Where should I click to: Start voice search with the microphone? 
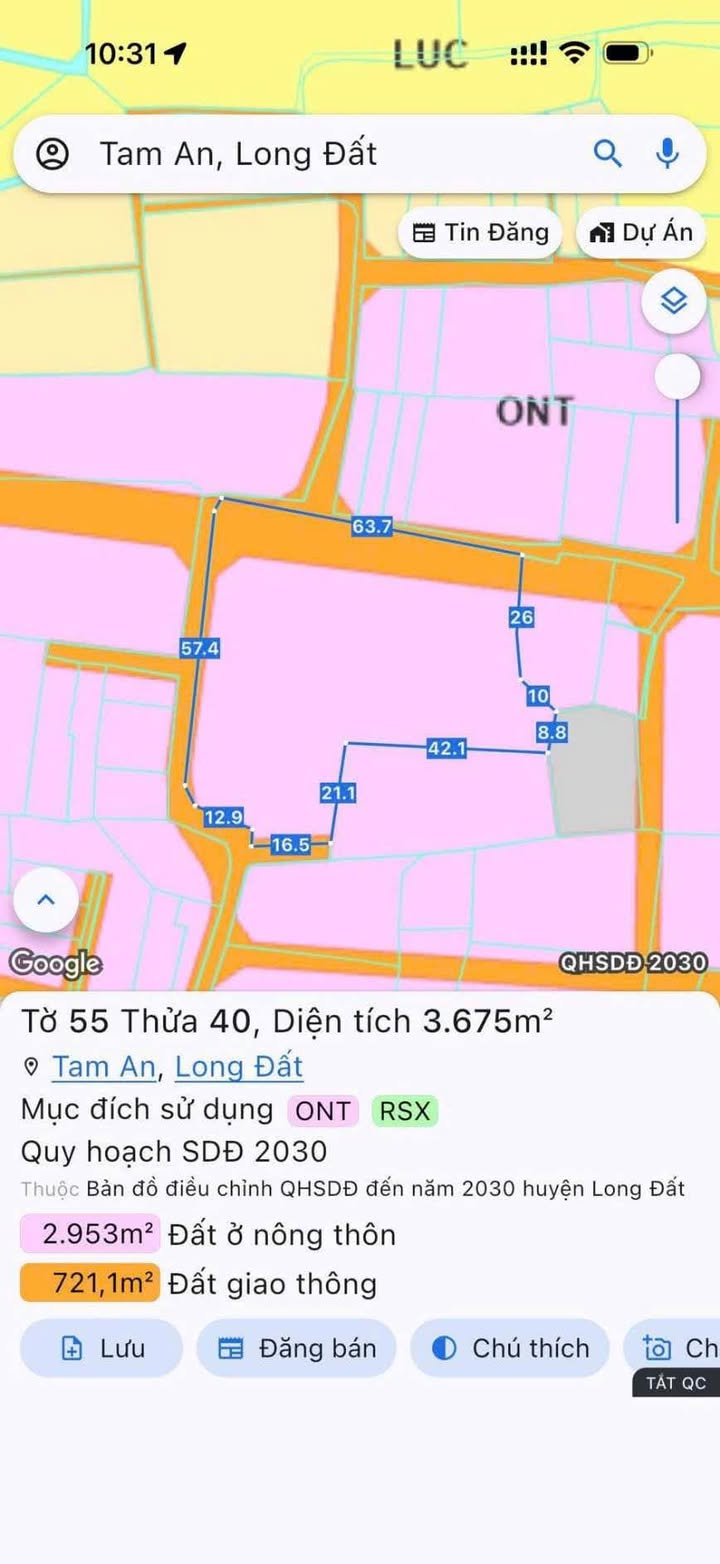pos(667,154)
